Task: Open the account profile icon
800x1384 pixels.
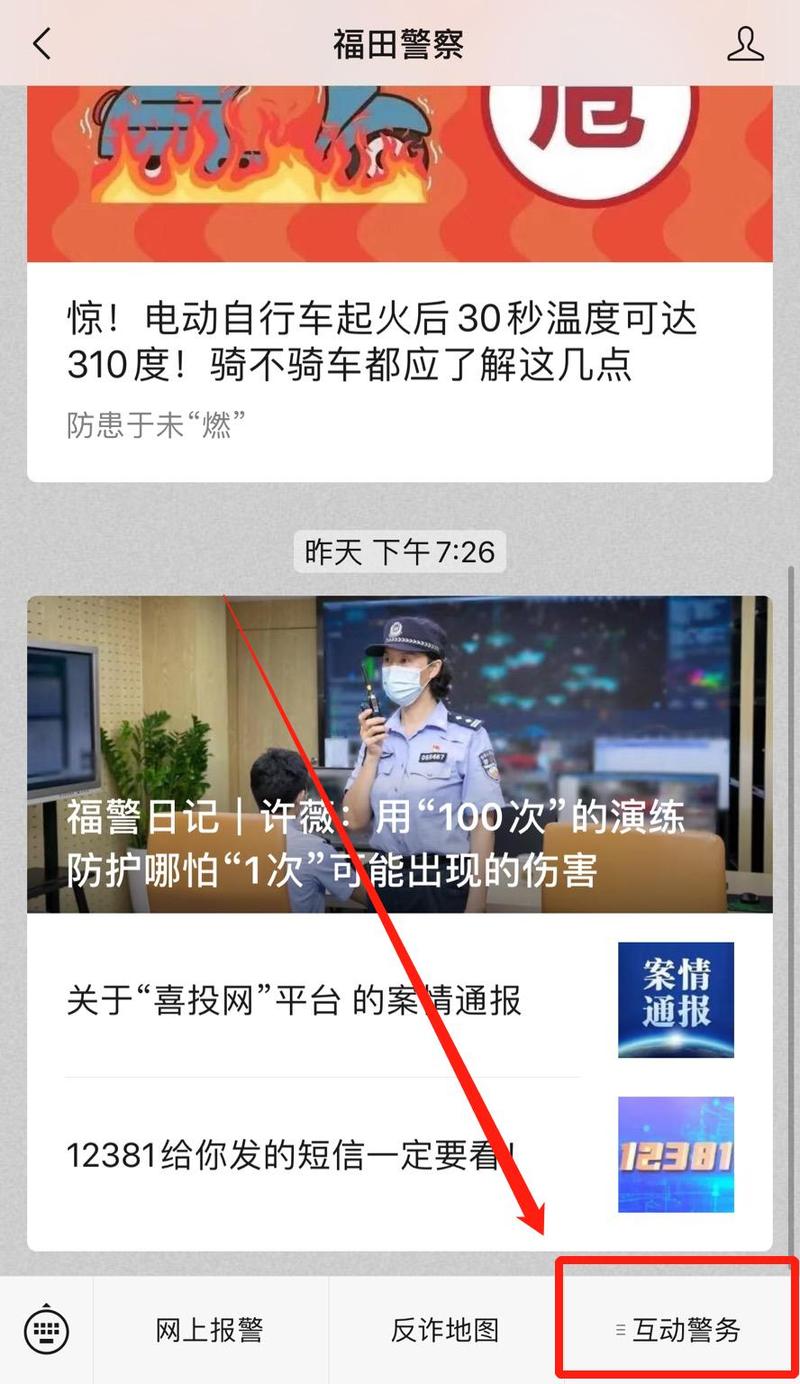Action: (745, 44)
